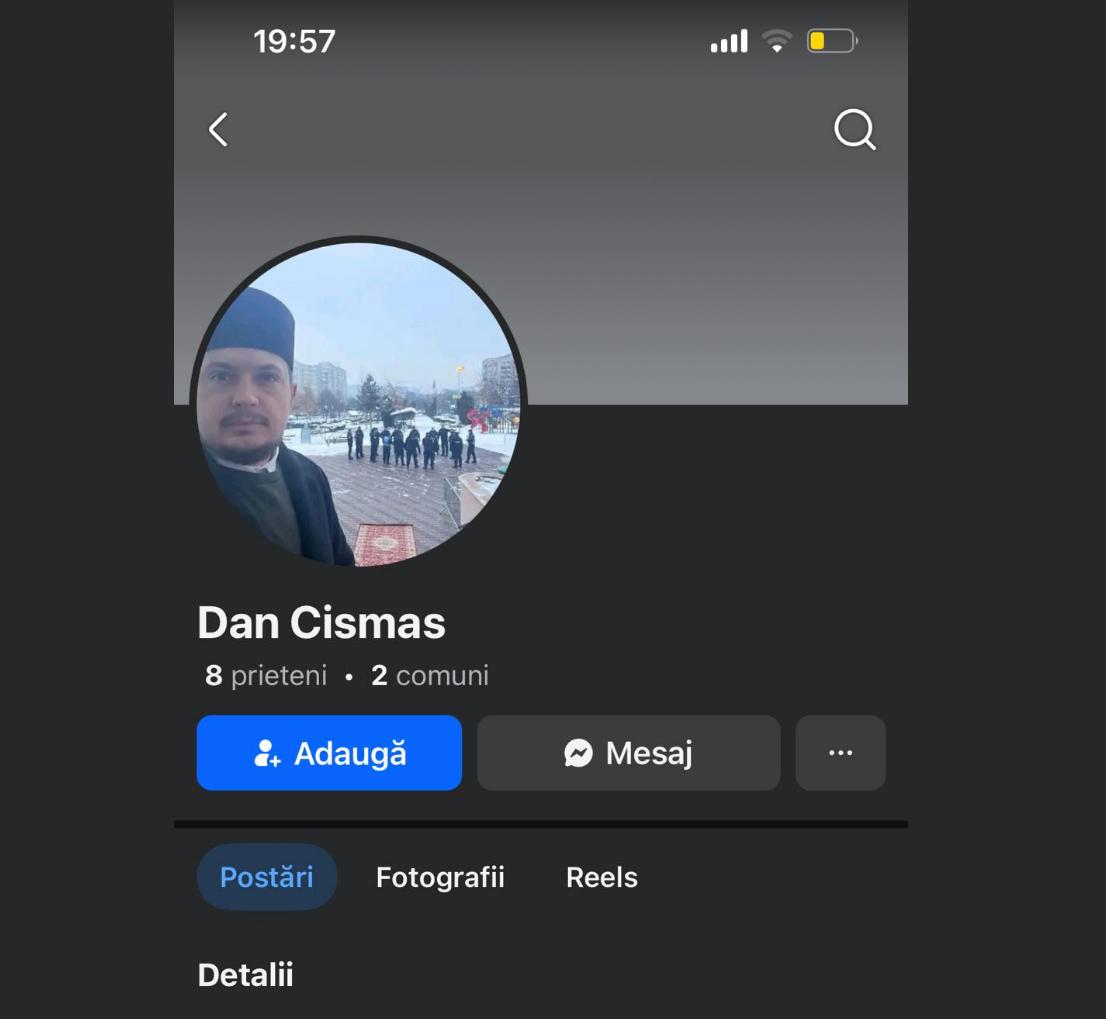Switch to the Reels tab
Screen dimensions: 1106x1019
pos(601,877)
